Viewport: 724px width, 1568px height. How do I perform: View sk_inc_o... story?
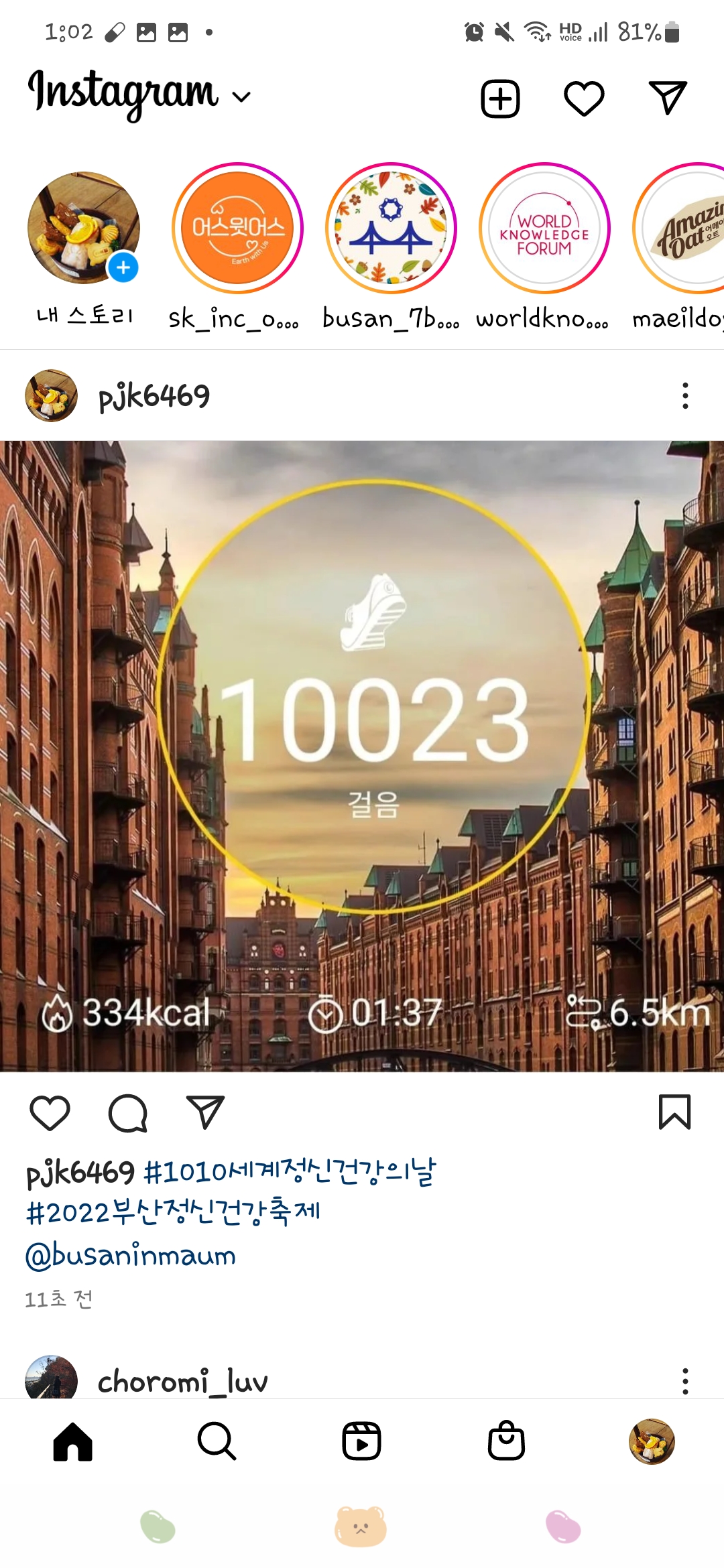click(x=237, y=228)
